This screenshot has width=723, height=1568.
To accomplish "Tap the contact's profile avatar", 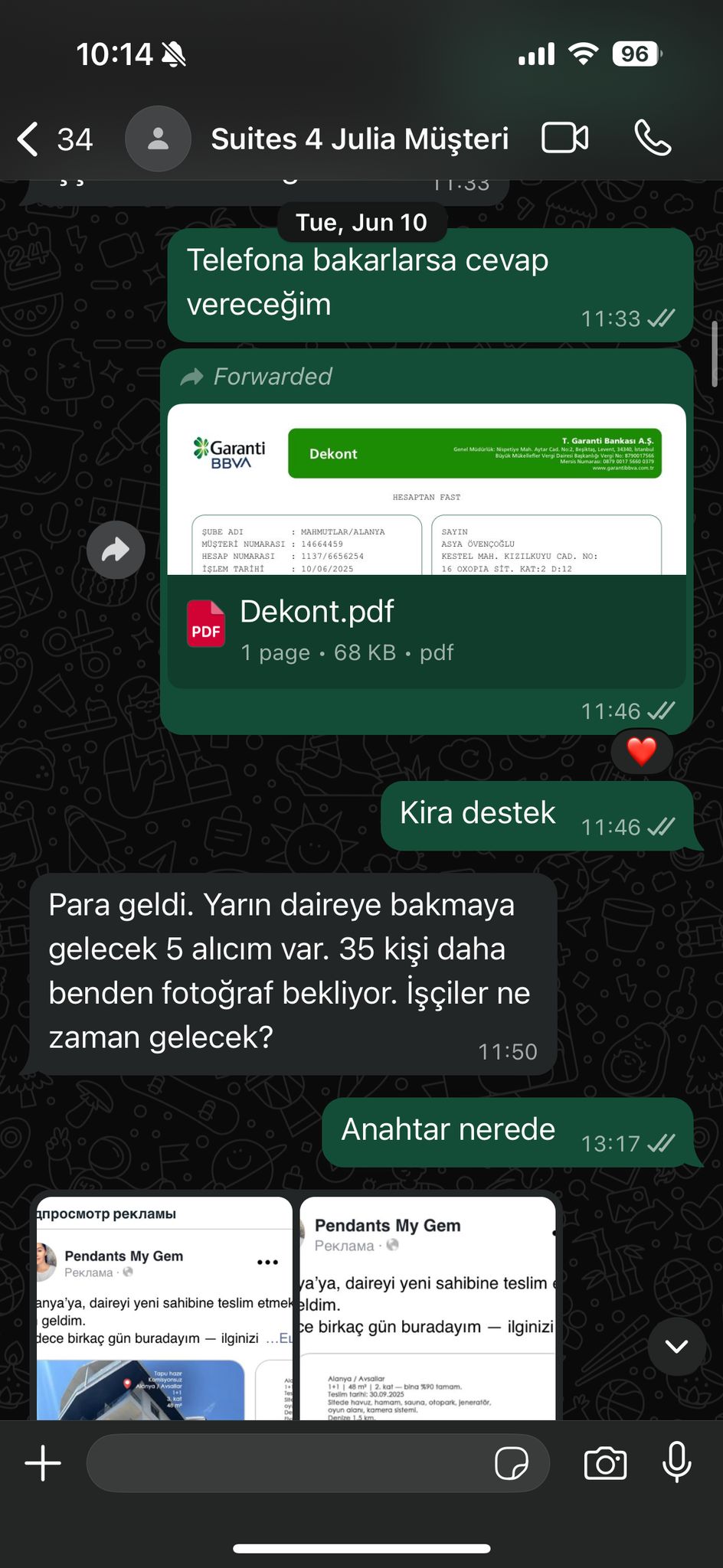I will (158, 139).
